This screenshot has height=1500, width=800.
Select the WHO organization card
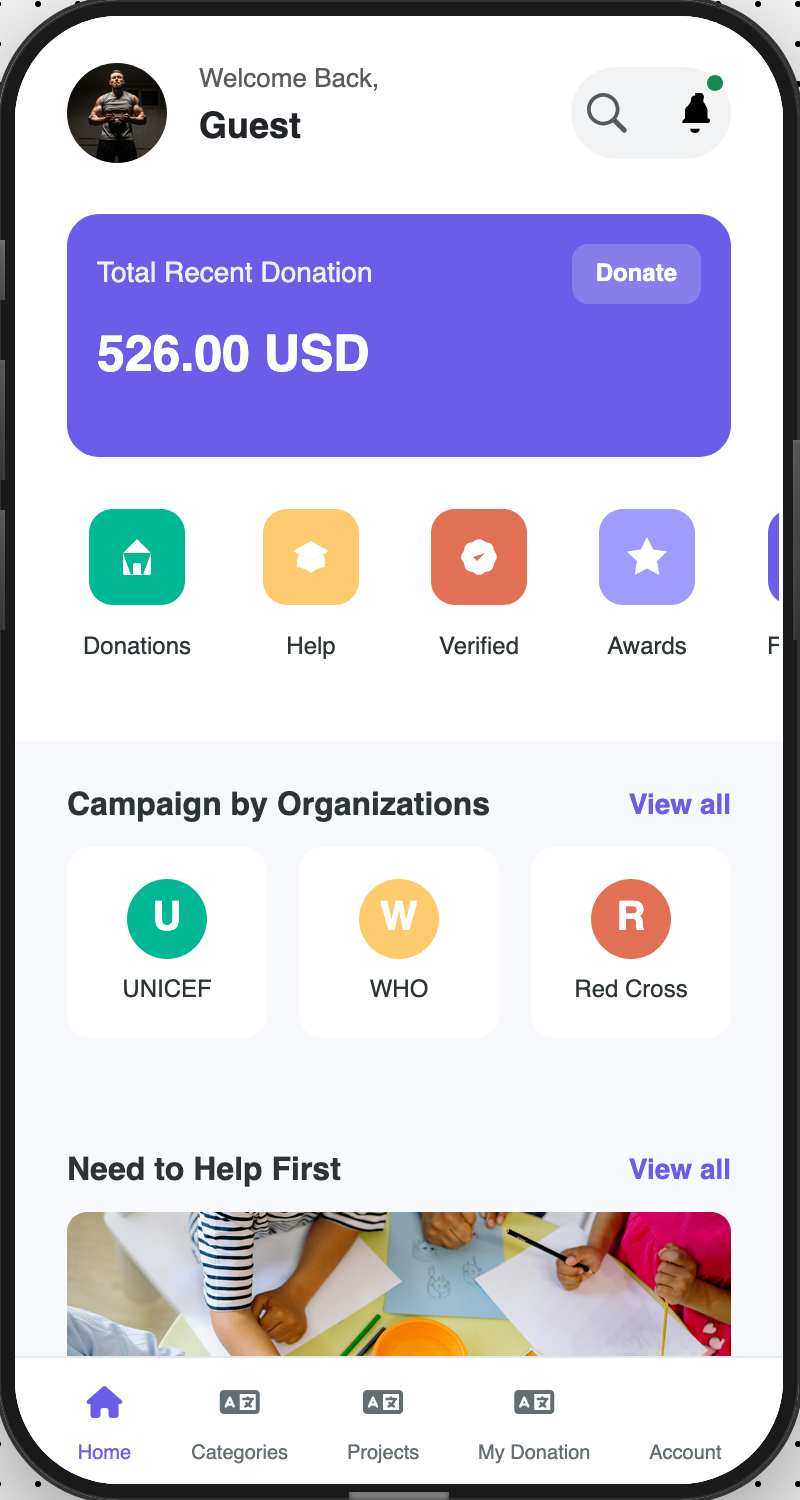(399, 942)
